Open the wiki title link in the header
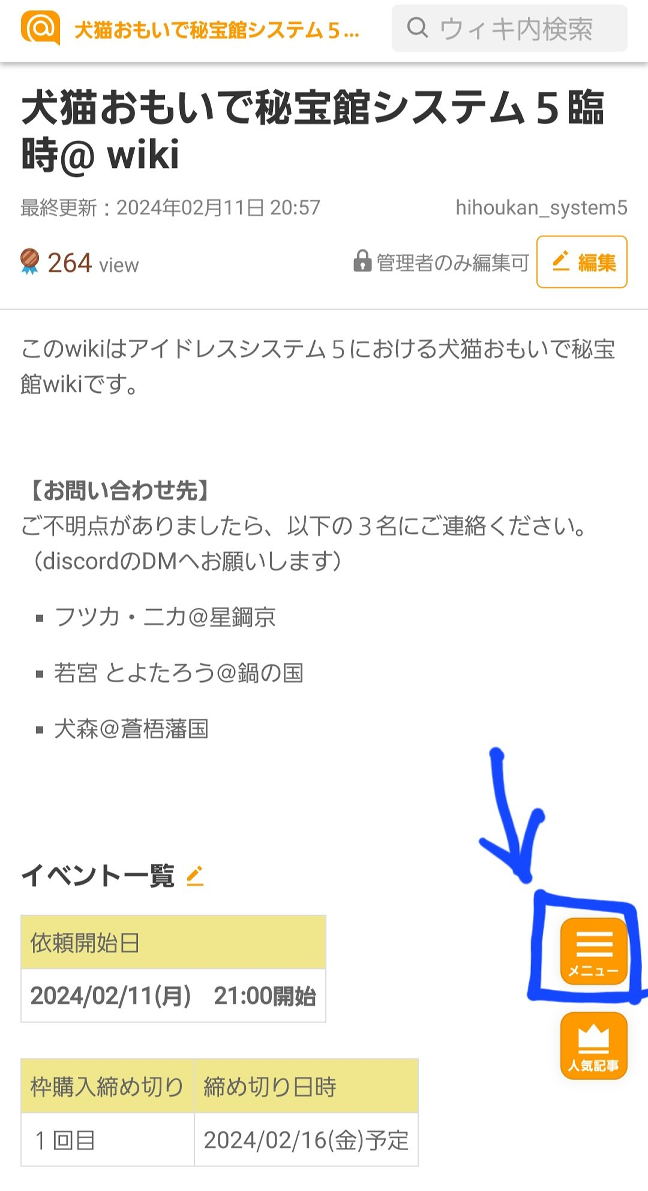This screenshot has height=1191, width=648. tap(217, 30)
